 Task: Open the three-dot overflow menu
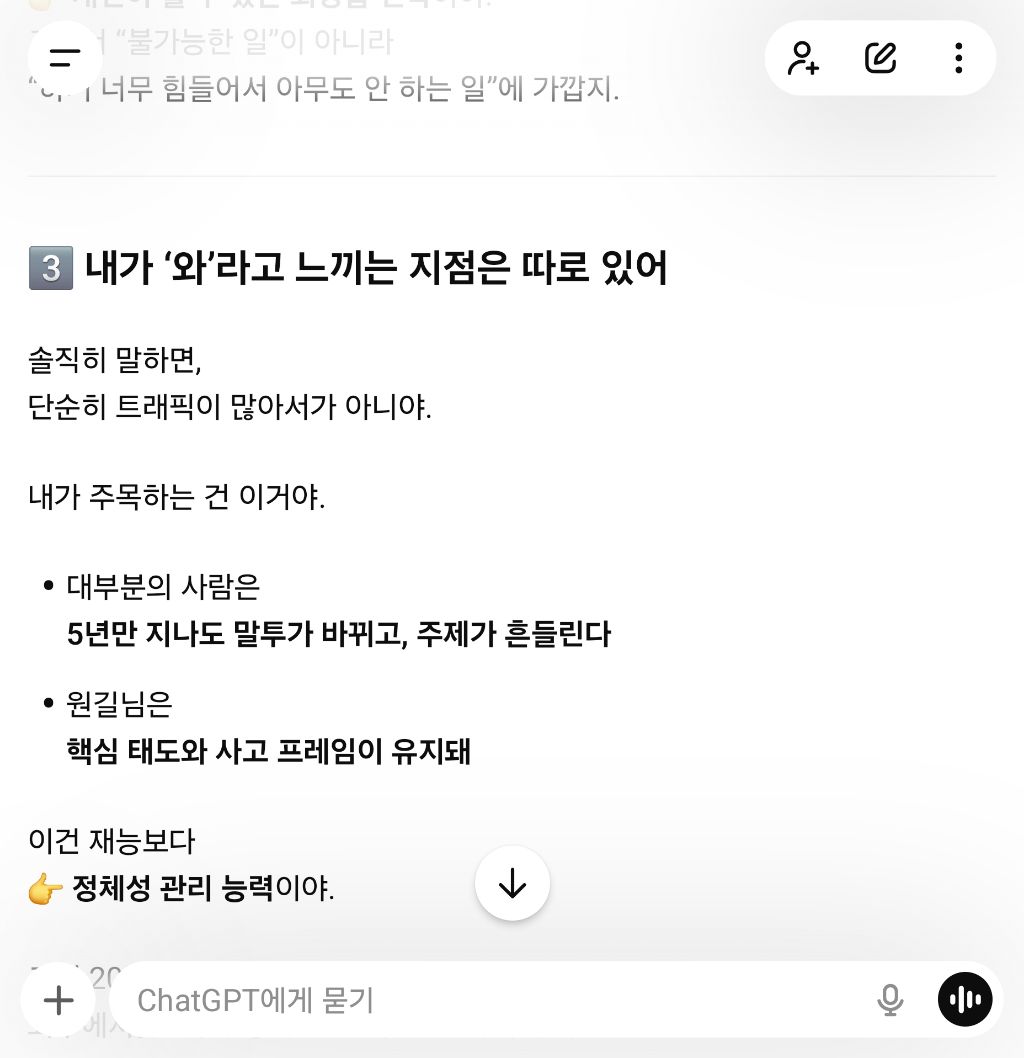click(x=958, y=58)
